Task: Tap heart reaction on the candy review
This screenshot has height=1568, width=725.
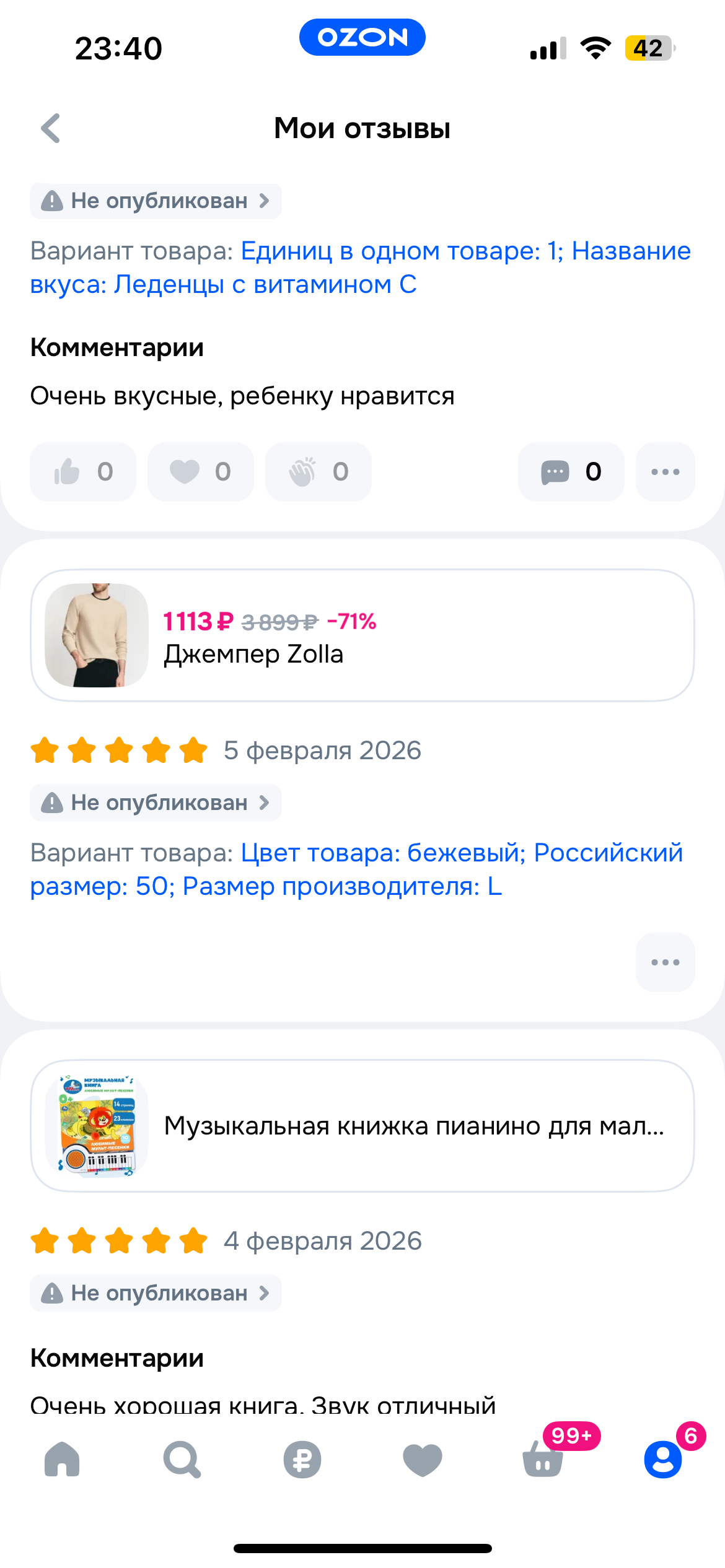Action: 200,472
